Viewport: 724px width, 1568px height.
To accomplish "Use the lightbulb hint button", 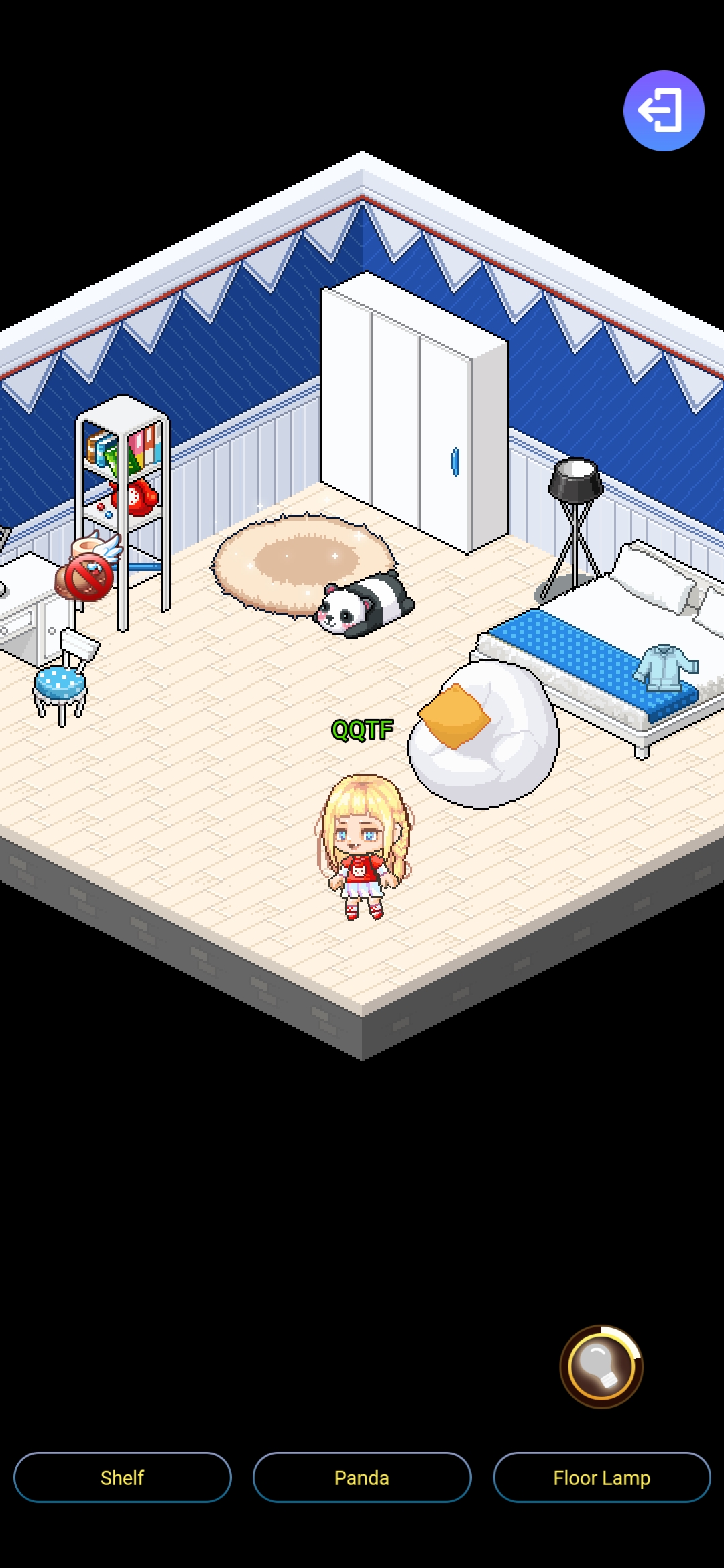I will [x=601, y=1367].
